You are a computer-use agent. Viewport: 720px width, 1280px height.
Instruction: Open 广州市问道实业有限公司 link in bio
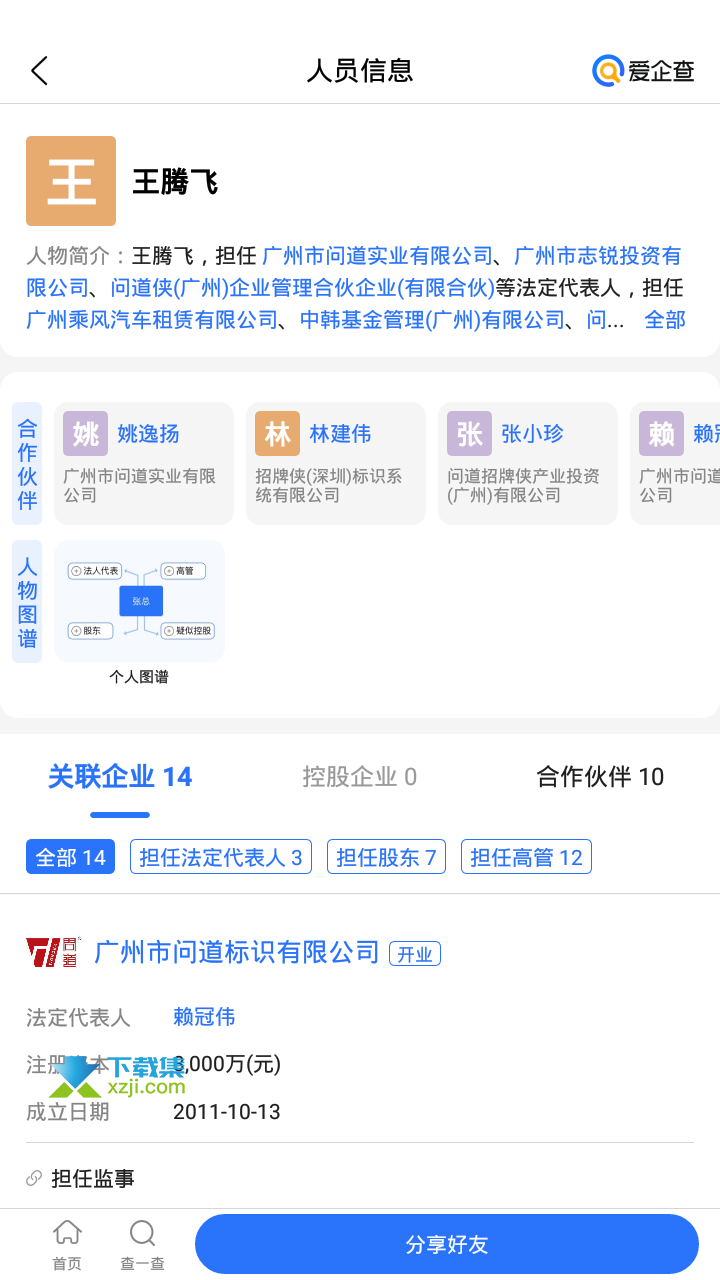pos(378,256)
